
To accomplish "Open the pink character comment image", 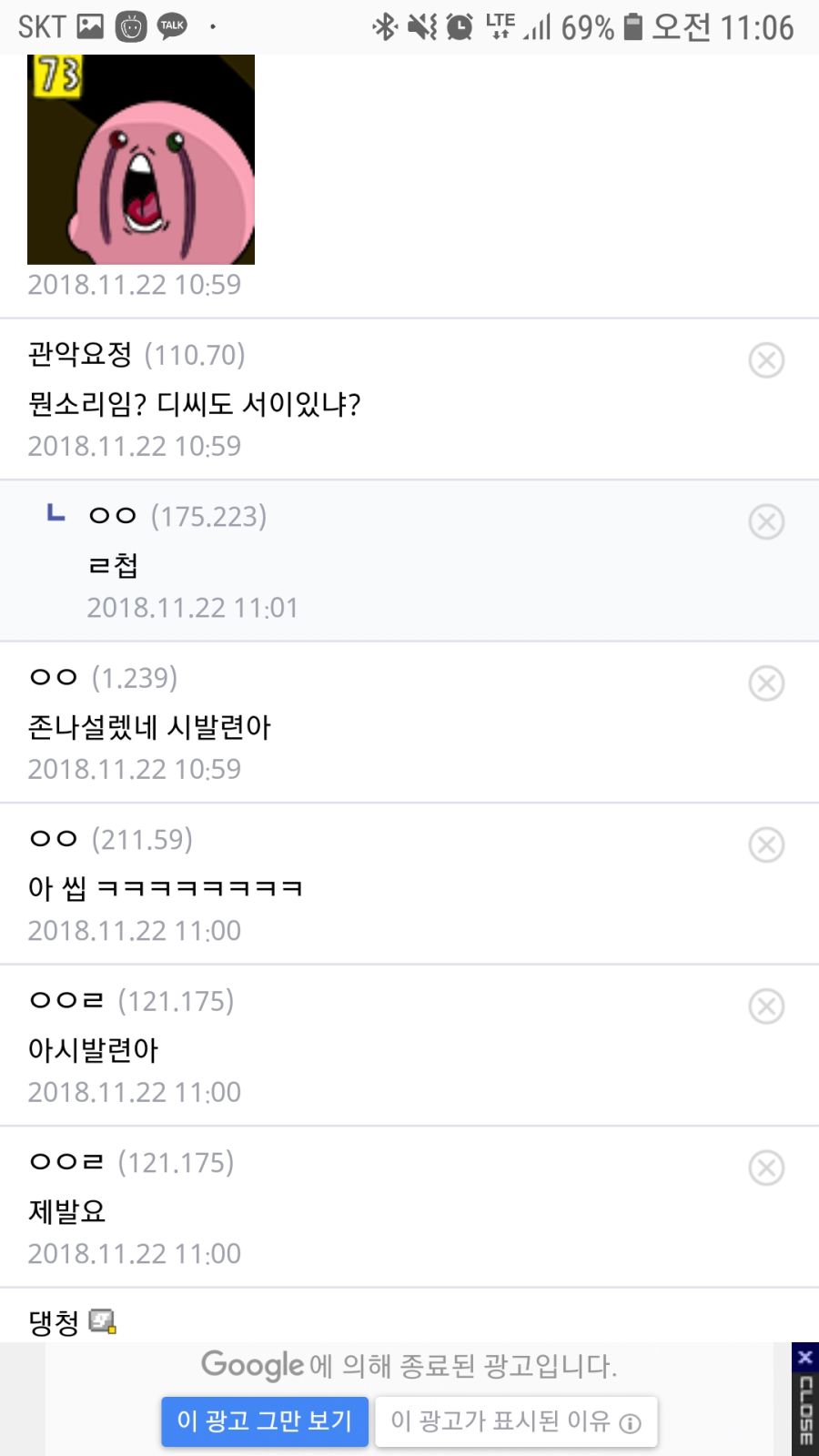I will (140, 160).
